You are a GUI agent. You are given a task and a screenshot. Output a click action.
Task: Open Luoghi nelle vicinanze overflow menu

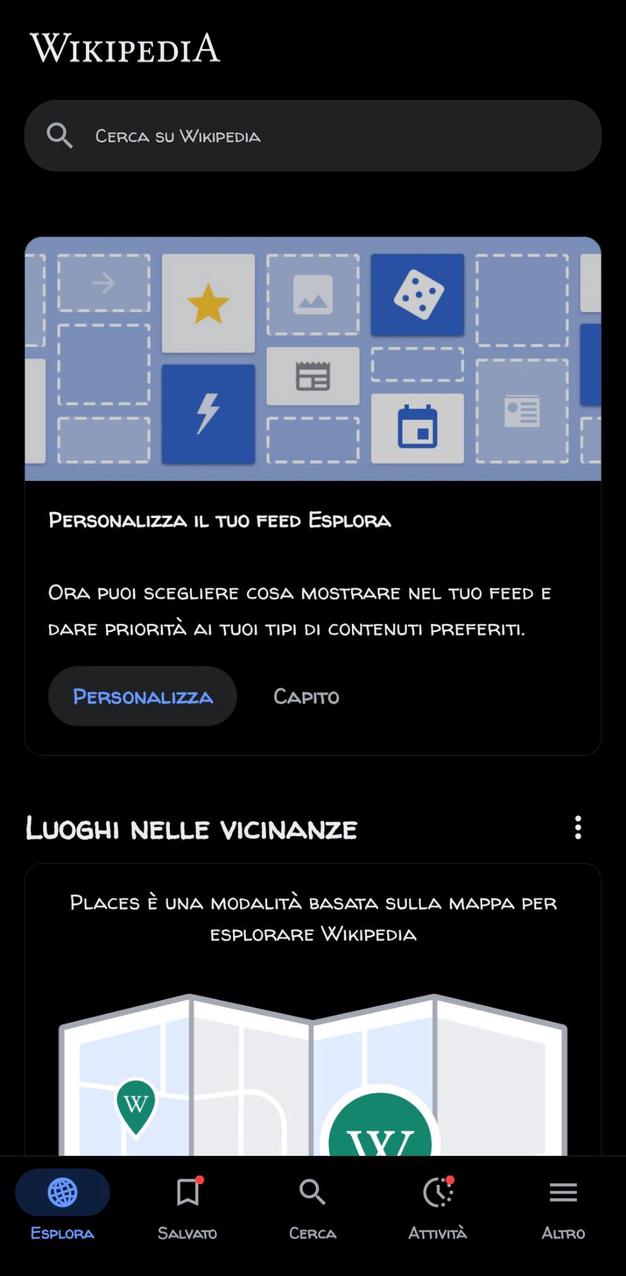click(578, 828)
